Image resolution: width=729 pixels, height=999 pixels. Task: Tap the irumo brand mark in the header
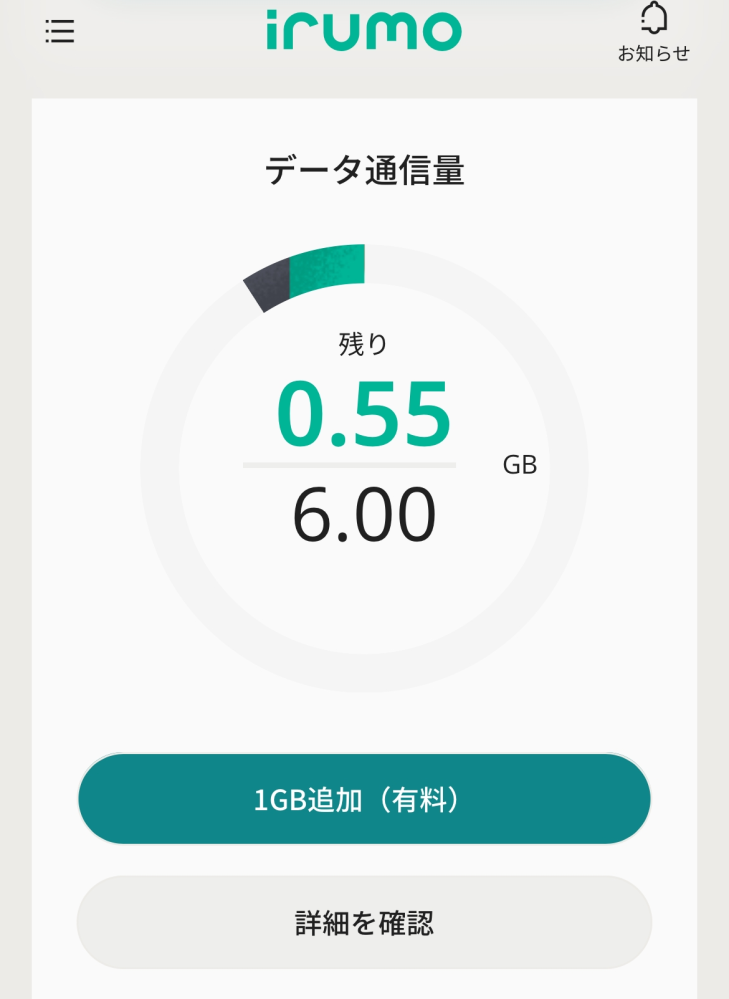pyautogui.click(x=364, y=30)
